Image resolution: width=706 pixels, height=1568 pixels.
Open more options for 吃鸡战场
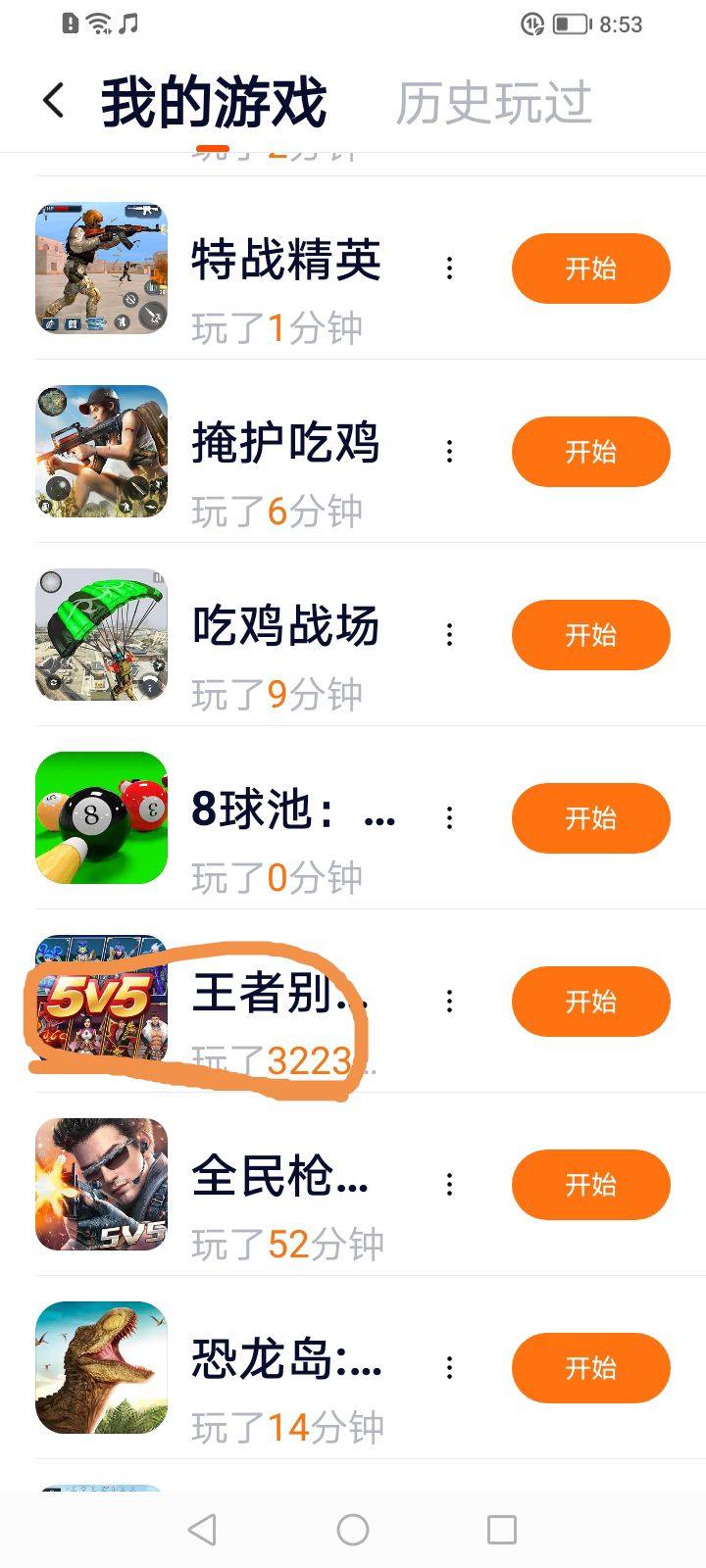coord(450,635)
